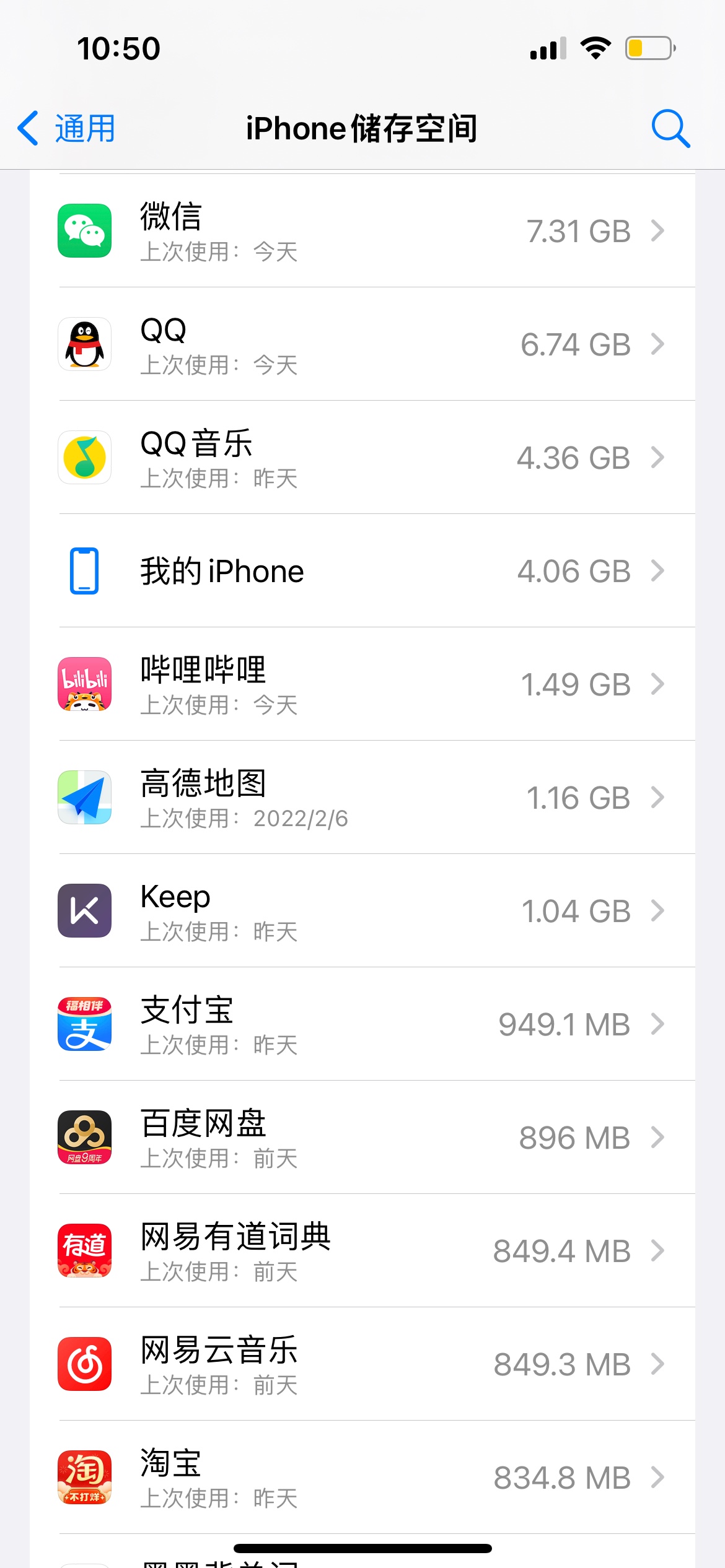Open Keep storage details
The width and height of the screenshot is (725, 1568).
pyautogui.click(x=362, y=911)
